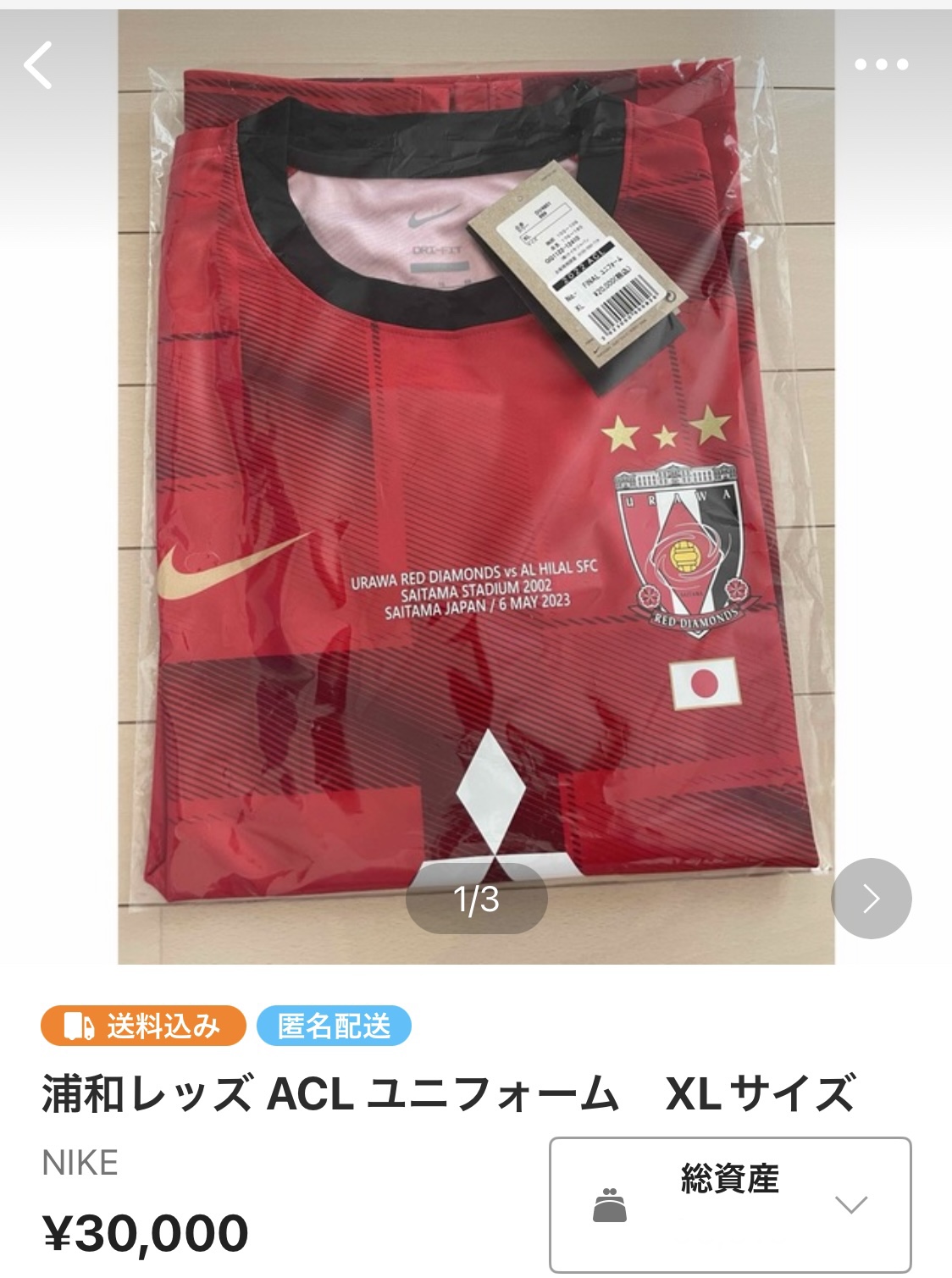Expand the 総資産 dropdown

tap(850, 1204)
